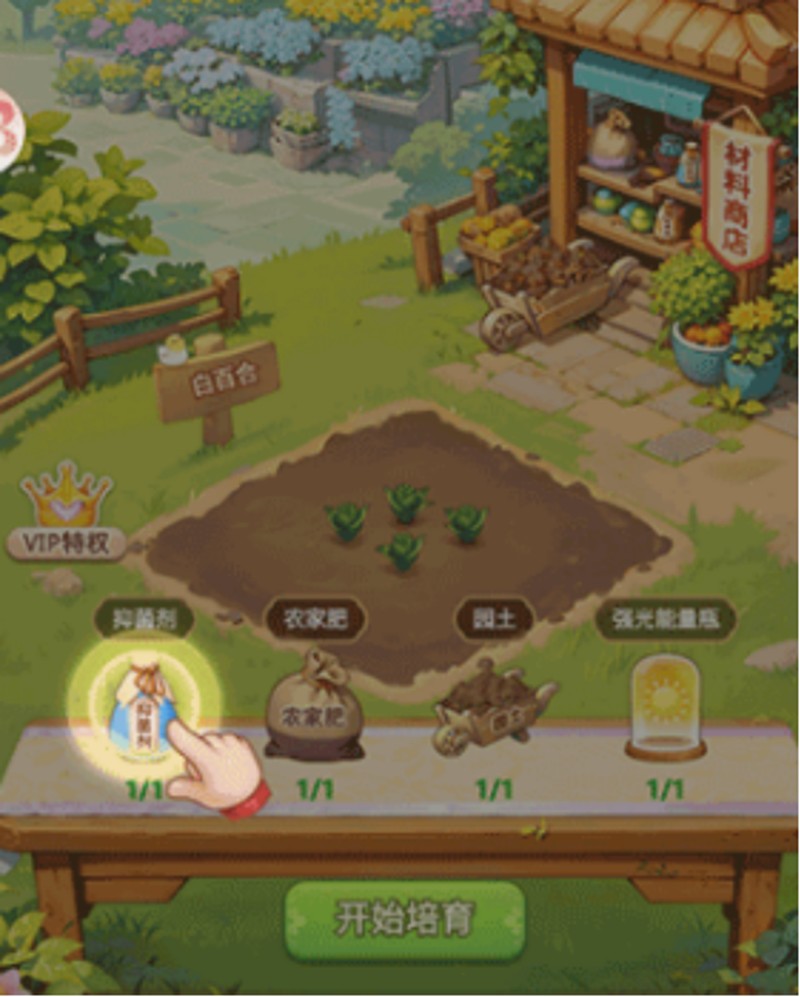Select the 农家肥 fertilizer sack
This screenshot has width=800, height=997.
[313, 707]
